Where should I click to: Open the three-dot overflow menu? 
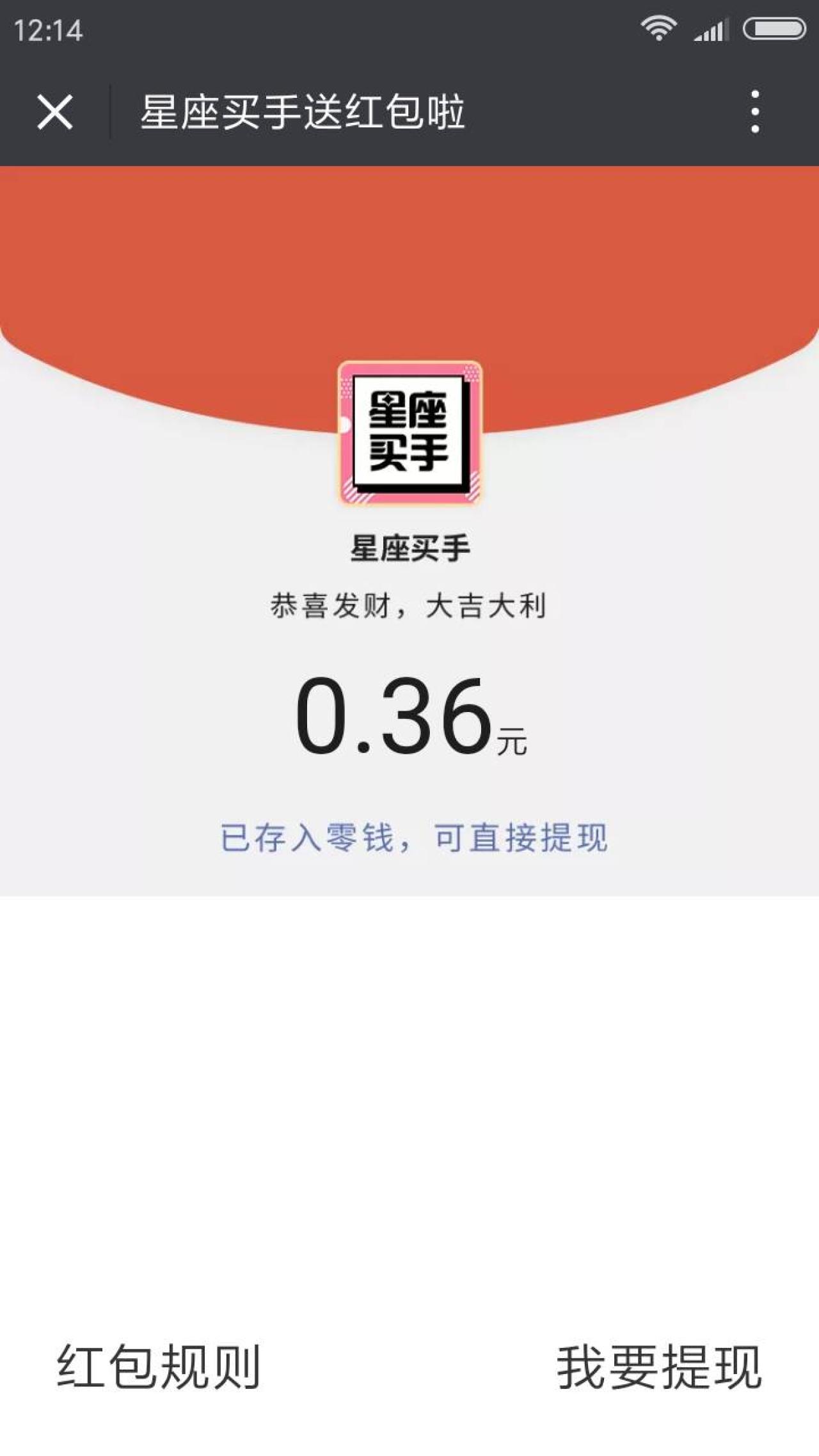click(755, 113)
